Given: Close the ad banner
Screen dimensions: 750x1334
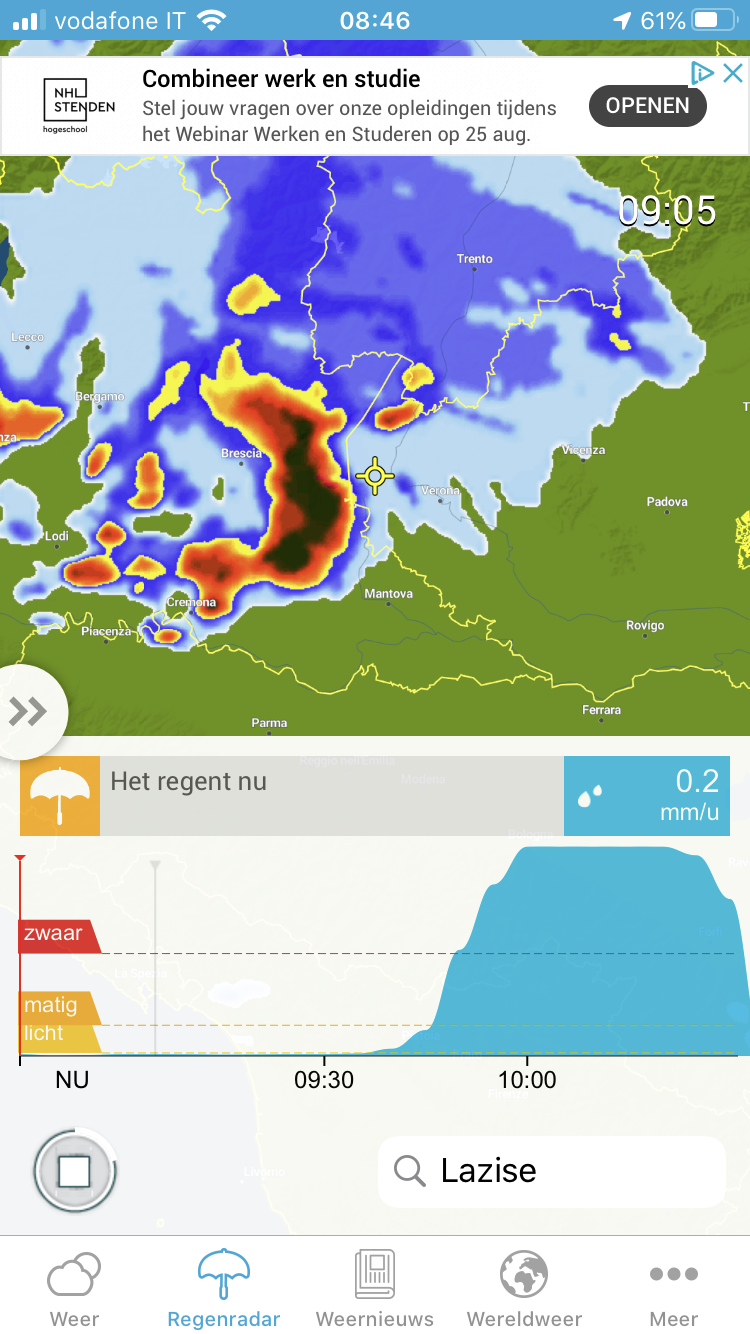Looking at the screenshot, I should pyautogui.click(x=733, y=73).
